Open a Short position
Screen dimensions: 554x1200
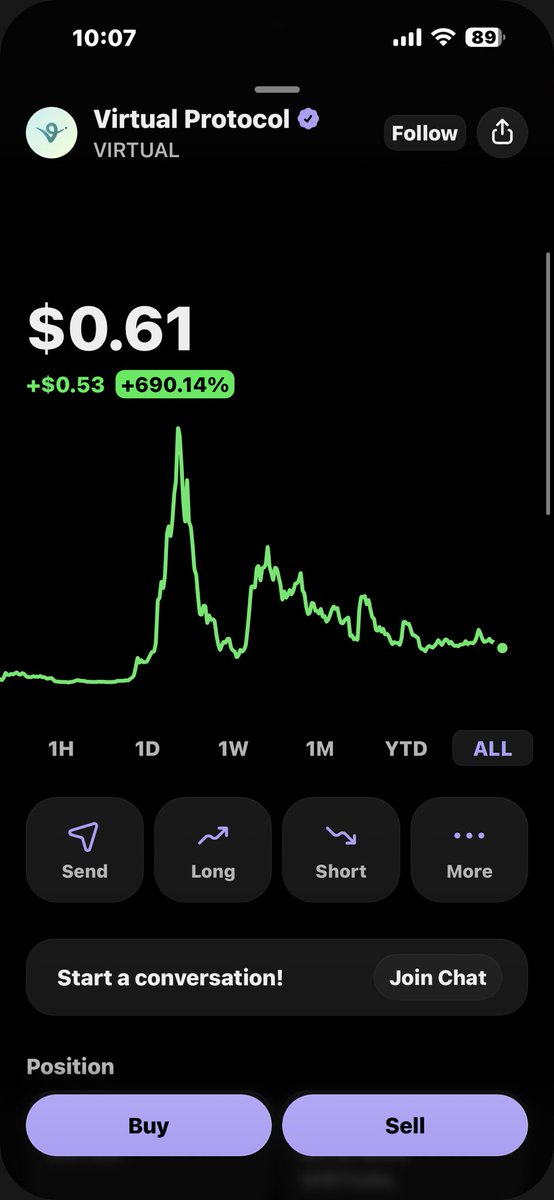(x=341, y=850)
